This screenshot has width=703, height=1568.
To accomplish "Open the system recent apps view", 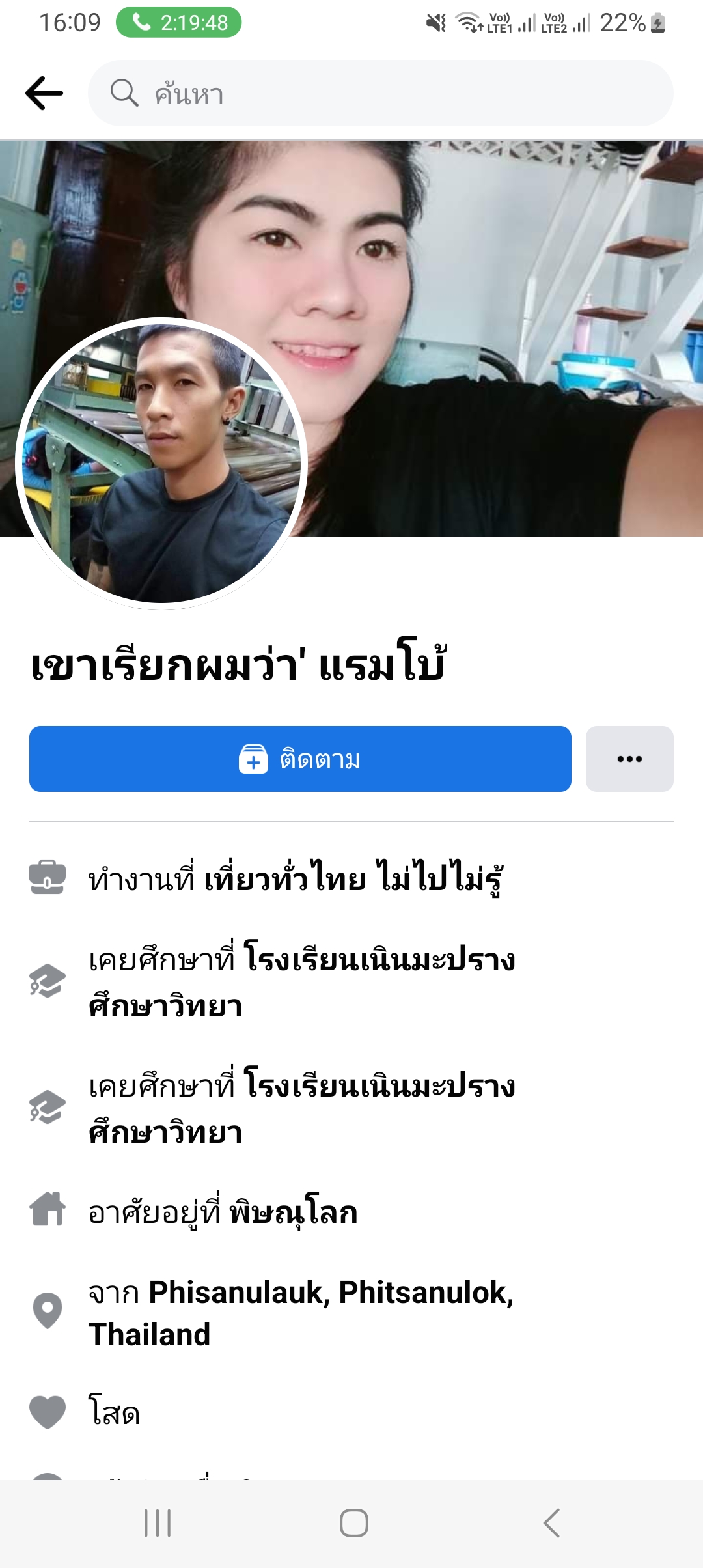I will click(158, 1523).
